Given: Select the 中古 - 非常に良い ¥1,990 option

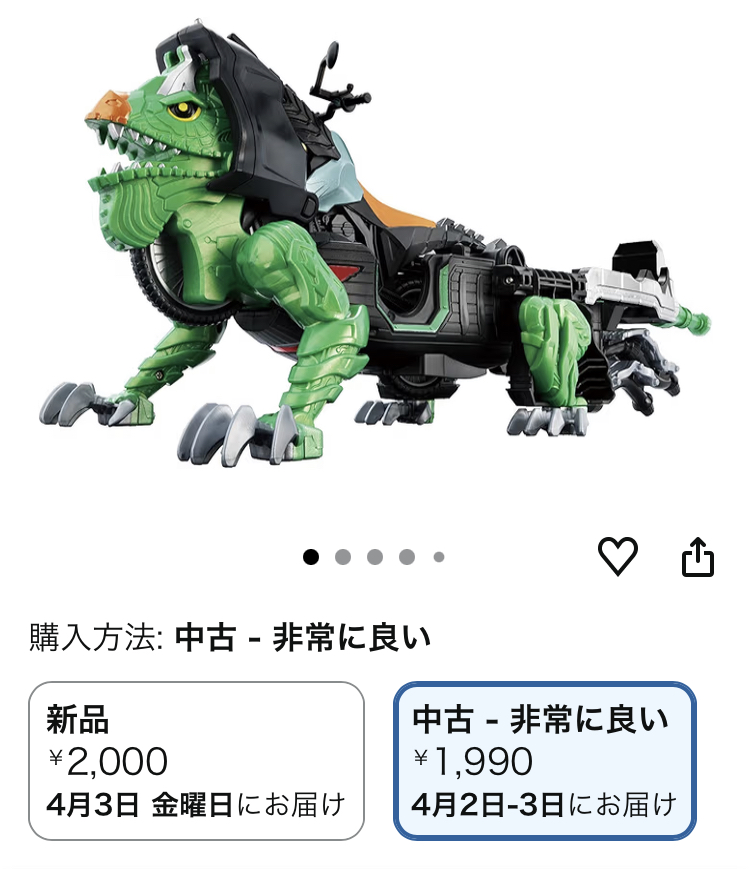Looking at the screenshot, I should coord(544,761).
